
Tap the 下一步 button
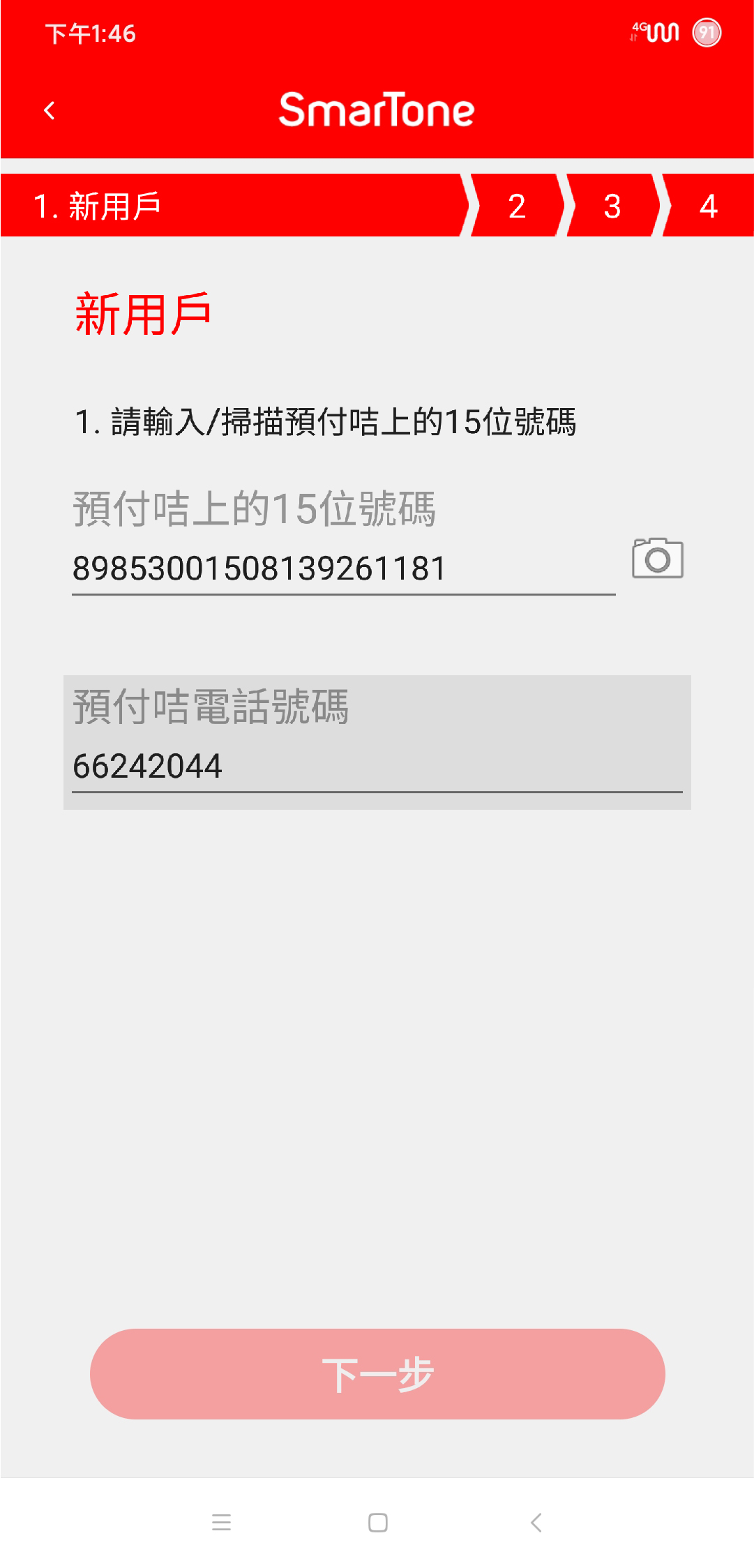point(377,1373)
